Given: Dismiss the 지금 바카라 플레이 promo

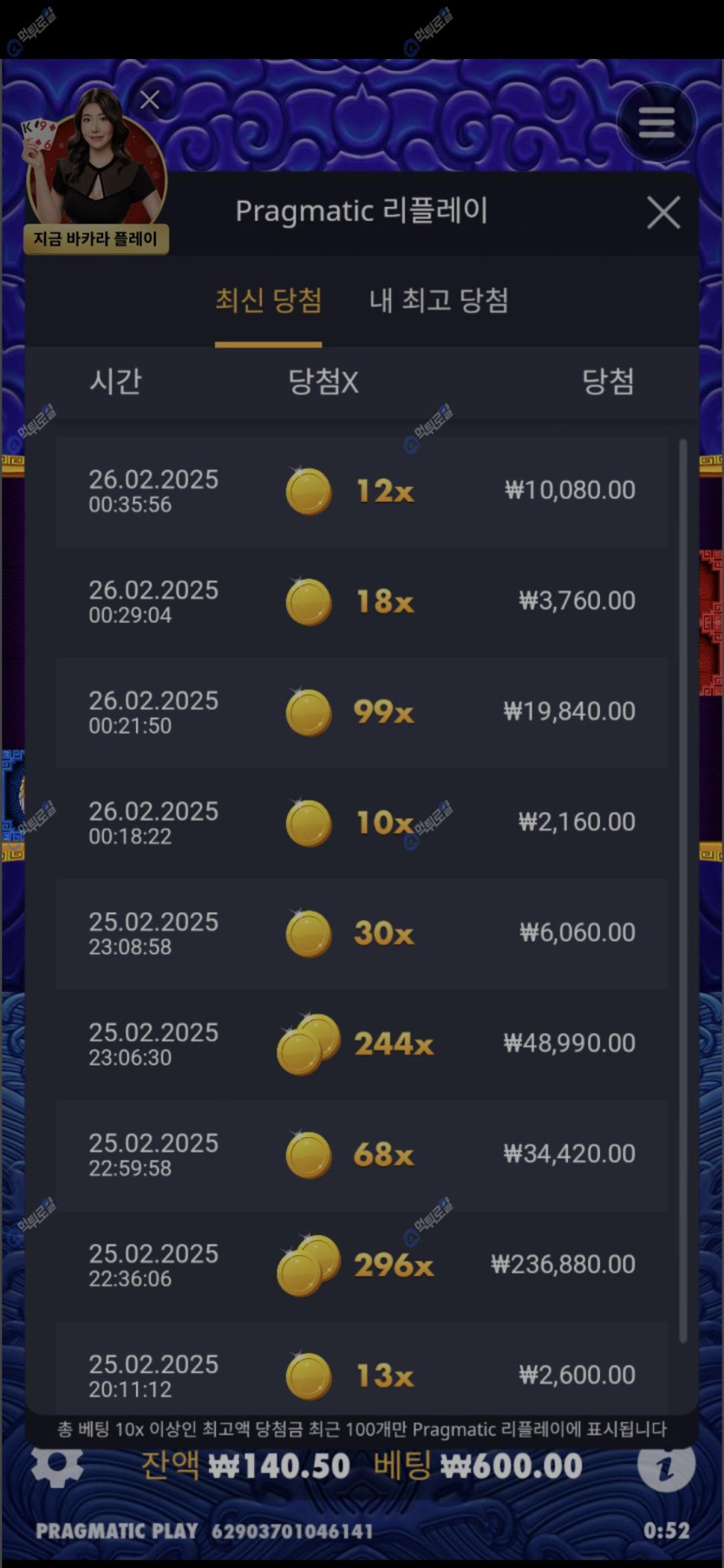Looking at the screenshot, I should tap(150, 101).
